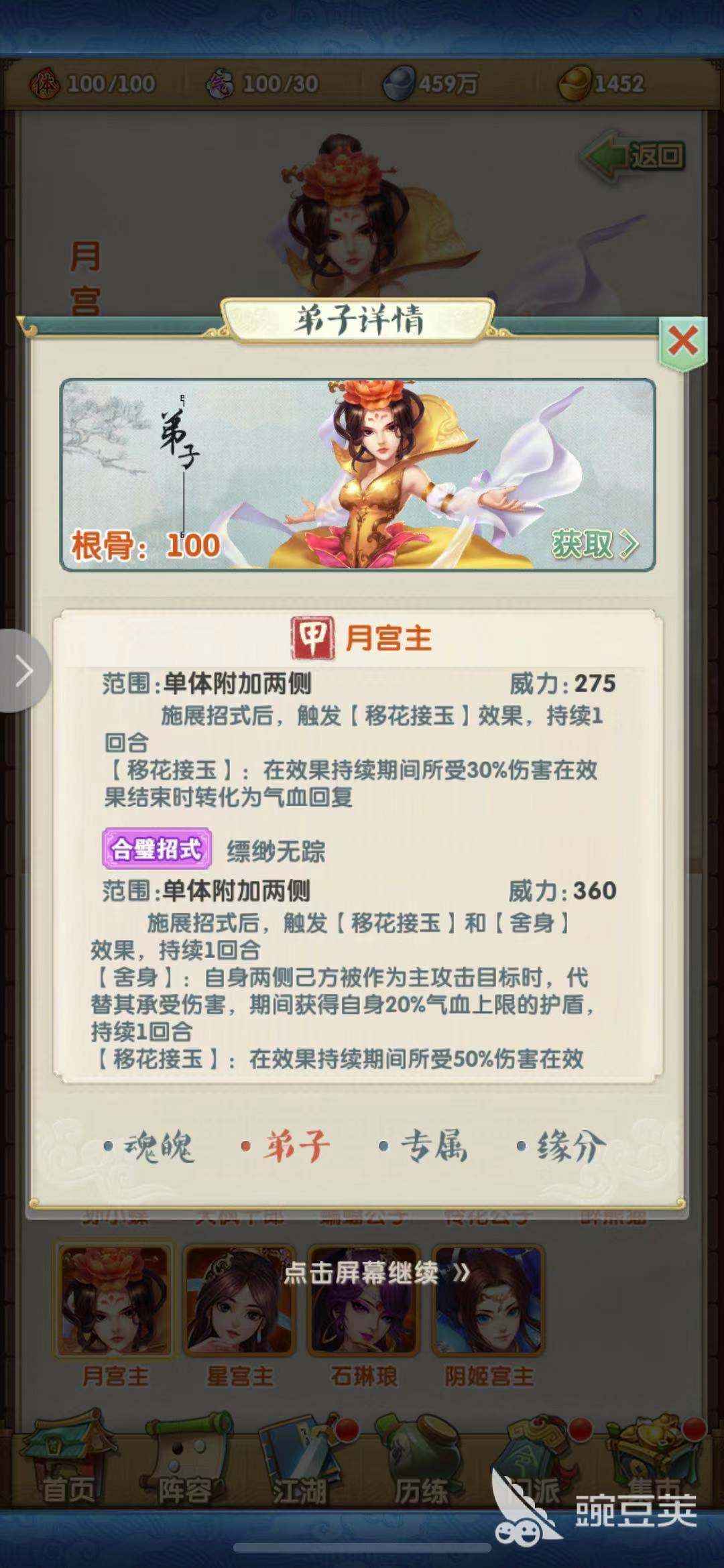Switch to the 魂魄 tab
724x1568 pixels.
pos(151,1146)
